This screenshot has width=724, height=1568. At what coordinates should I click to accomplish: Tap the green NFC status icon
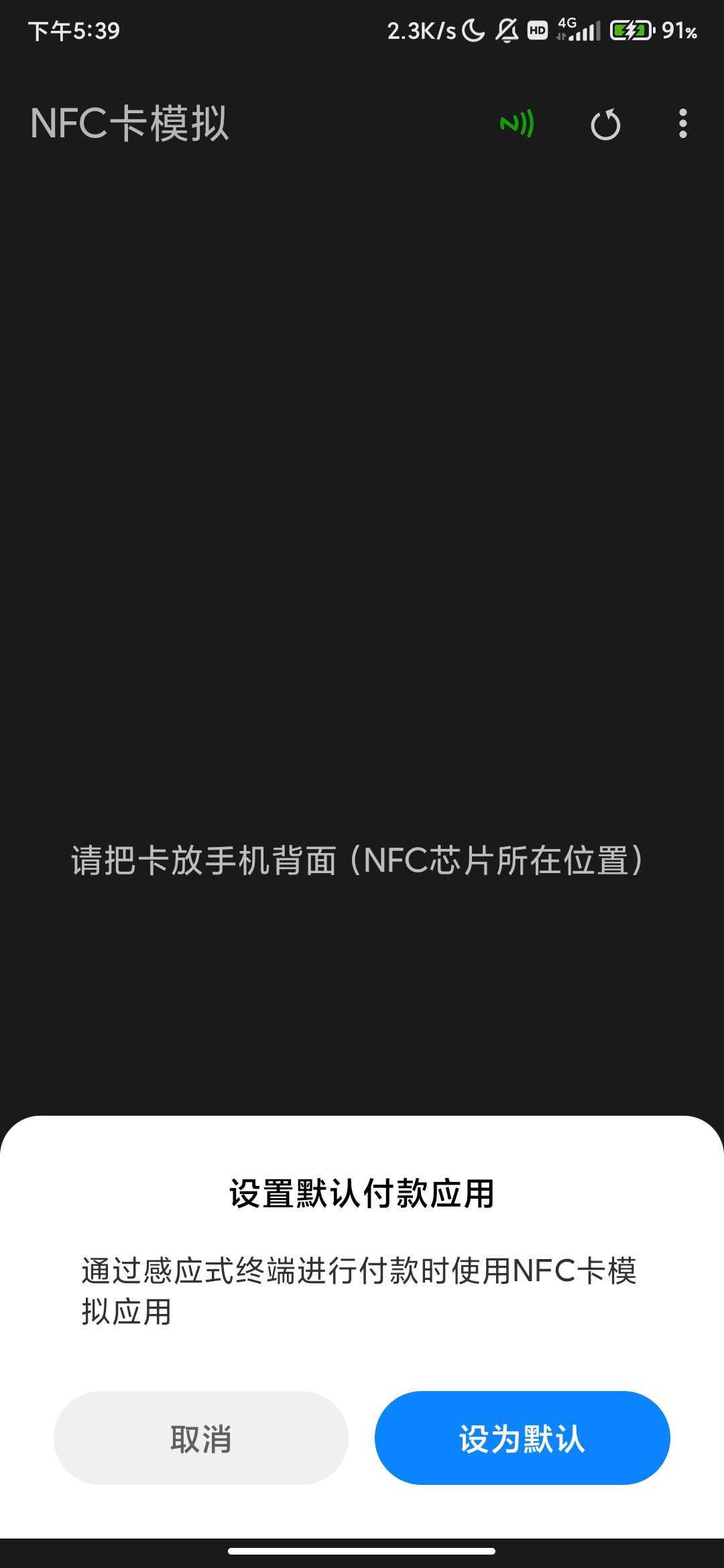click(x=517, y=124)
